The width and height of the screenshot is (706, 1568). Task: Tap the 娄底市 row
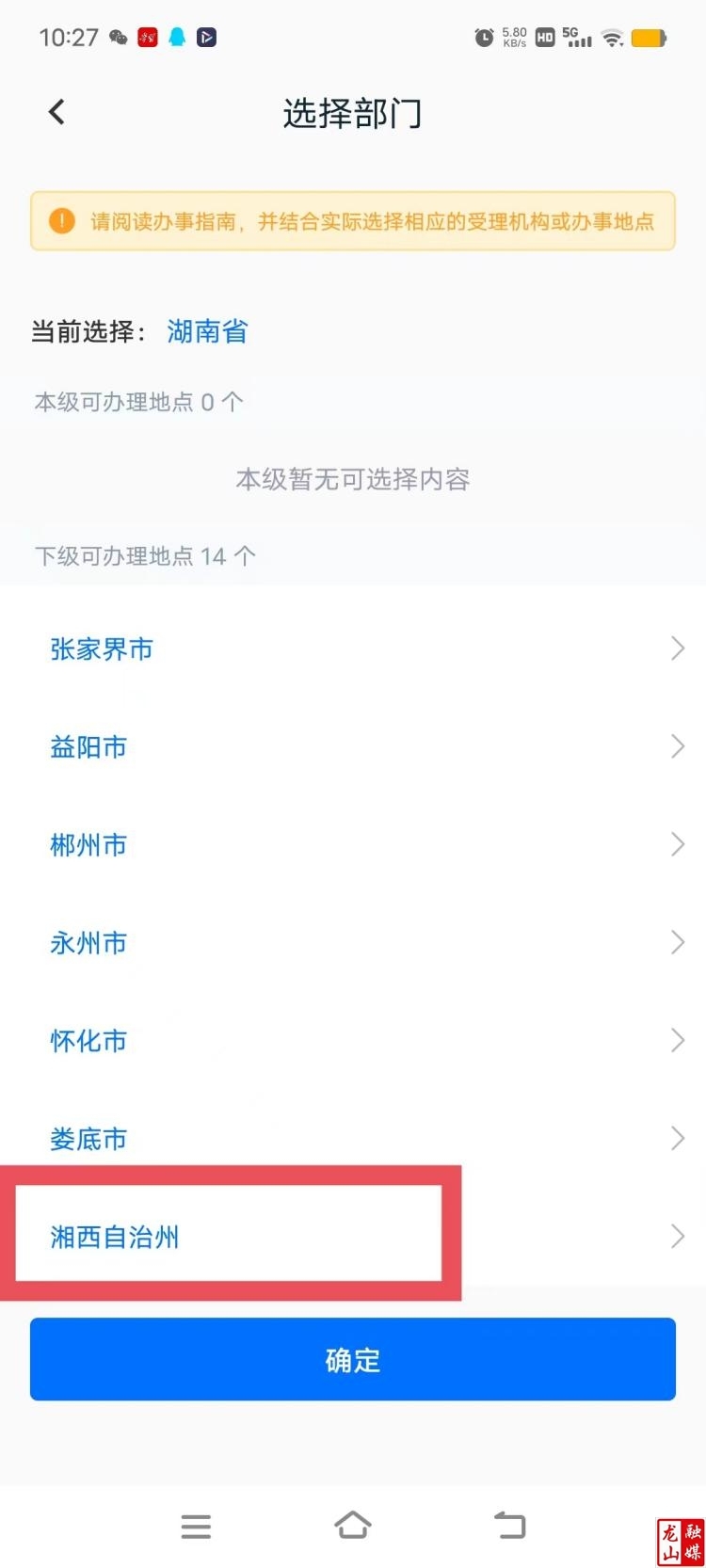(88, 1139)
